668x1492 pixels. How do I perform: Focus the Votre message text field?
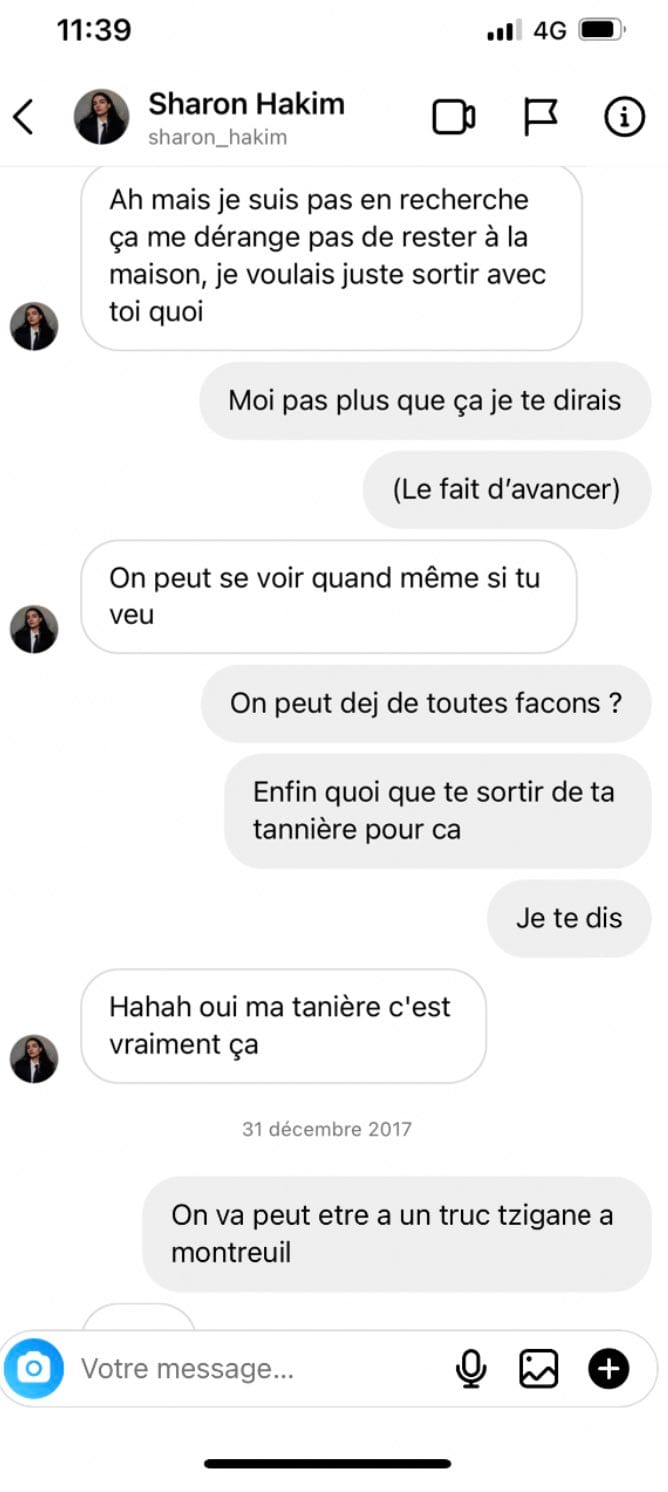tap(250, 1368)
